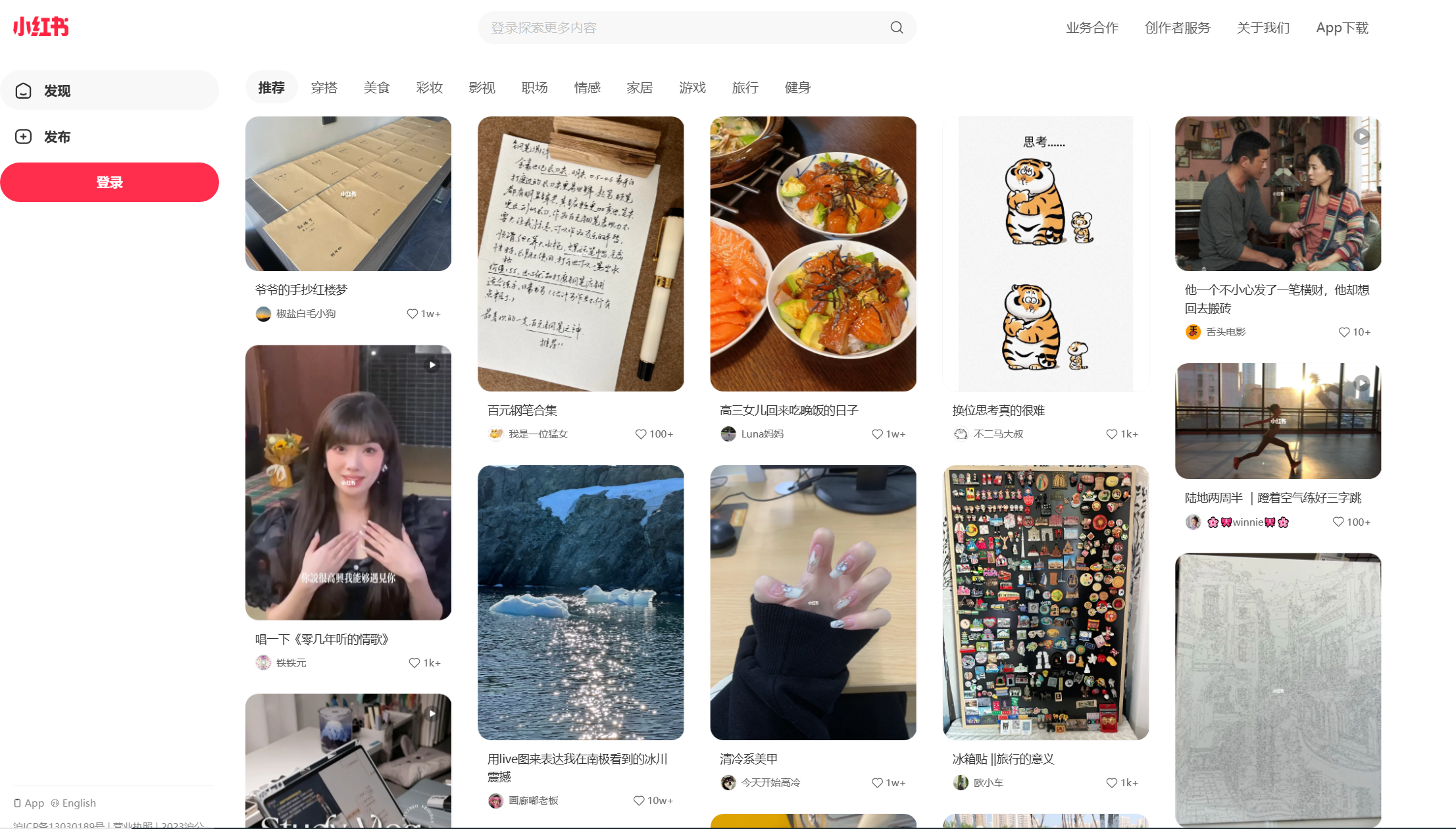Like the 换位思考真的很难 post
1456x829 pixels.
click(x=1111, y=434)
